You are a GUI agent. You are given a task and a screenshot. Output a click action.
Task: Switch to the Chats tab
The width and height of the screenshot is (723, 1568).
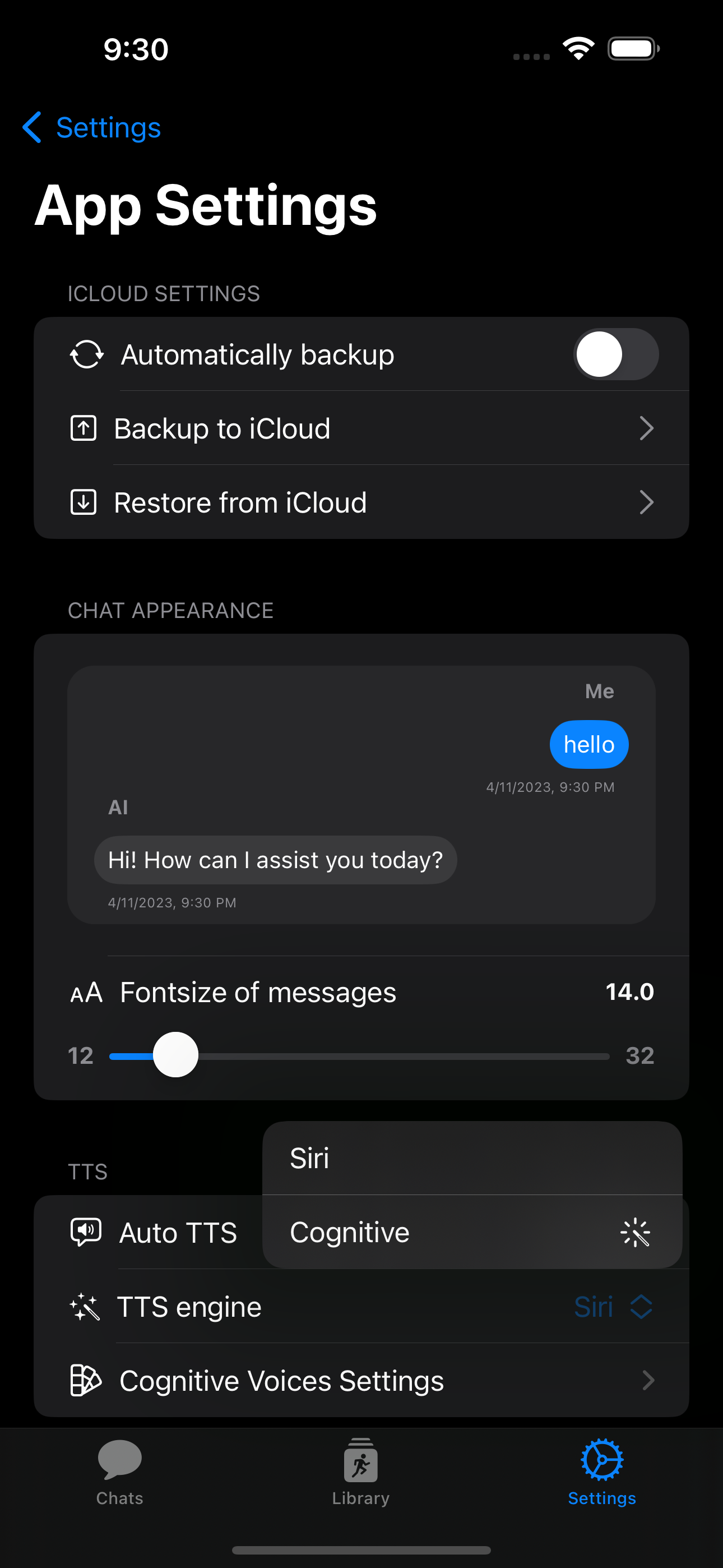tap(120, 1472)
